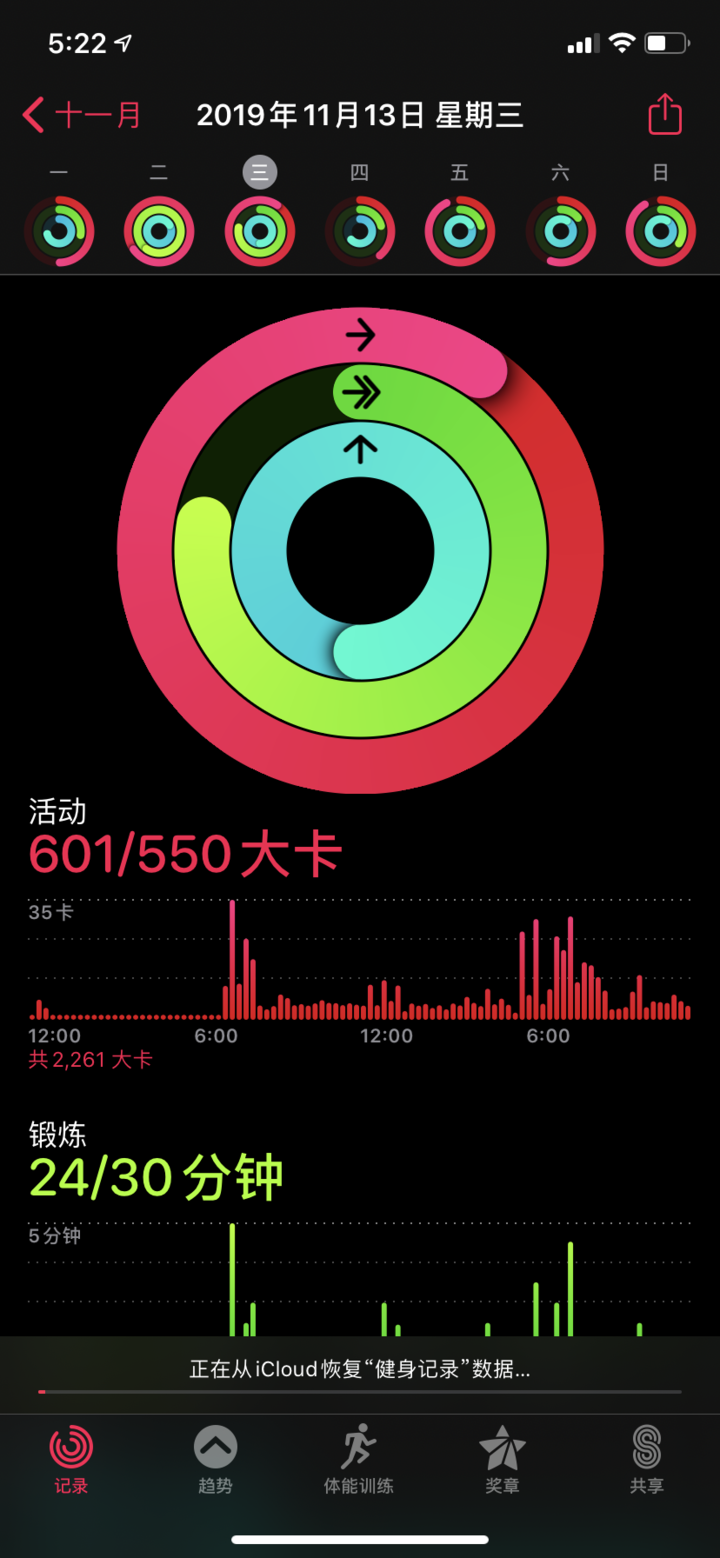
Task: Select Friday's activity rings
Action: point(460,231)
